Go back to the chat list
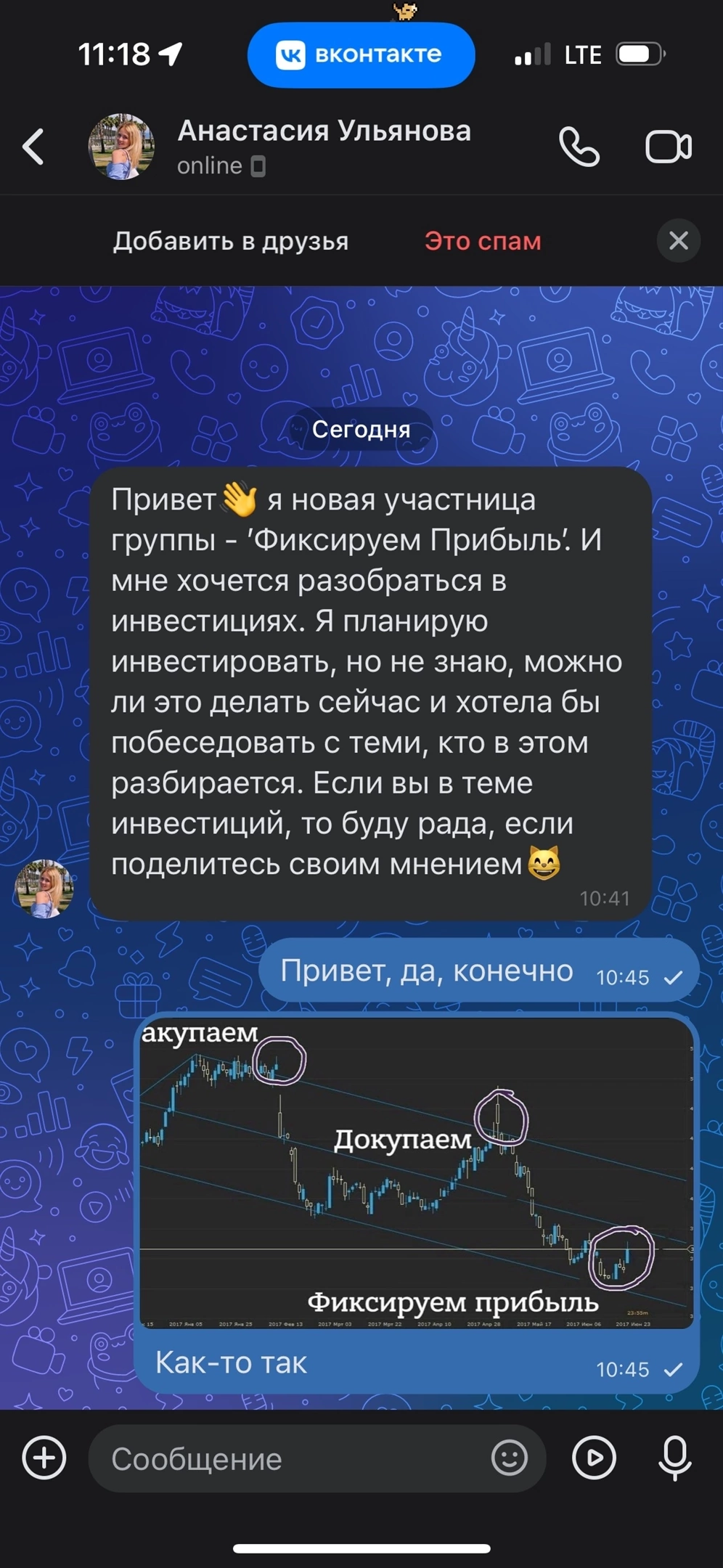 [x=33, y=147]
